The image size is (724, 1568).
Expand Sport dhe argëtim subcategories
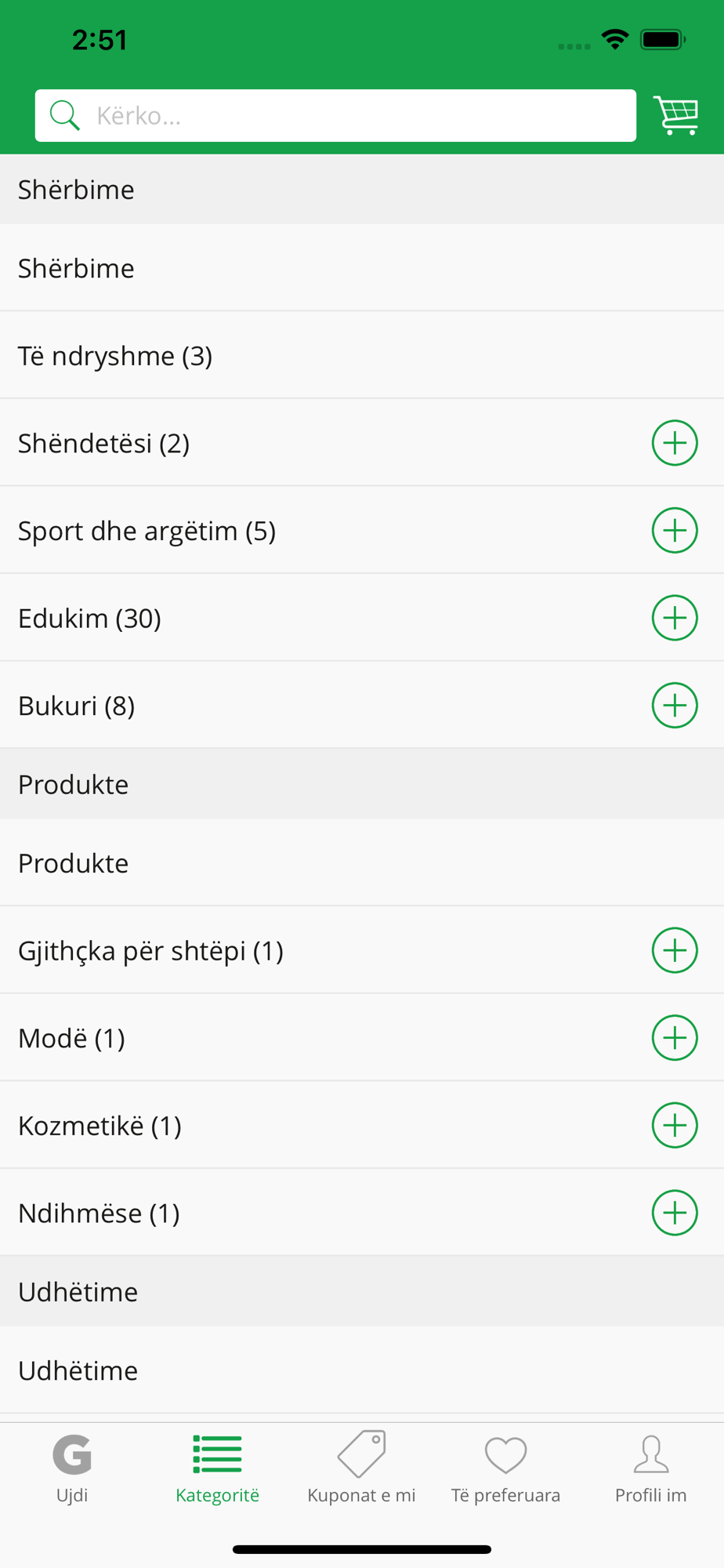click(675, 531)
